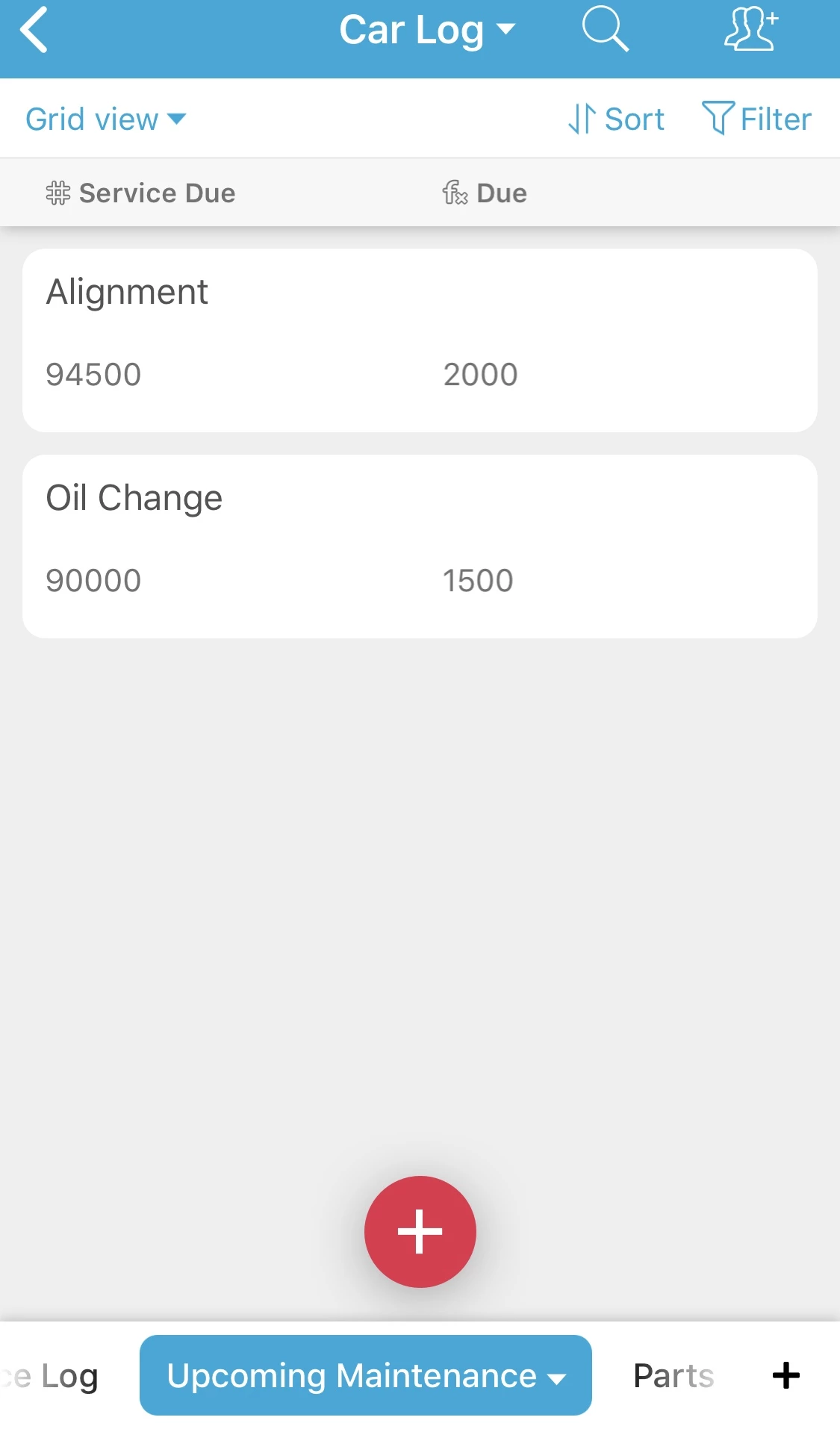Open the Oil Change record card
The image size is (840, 1429).
click(x=420, y=547)
